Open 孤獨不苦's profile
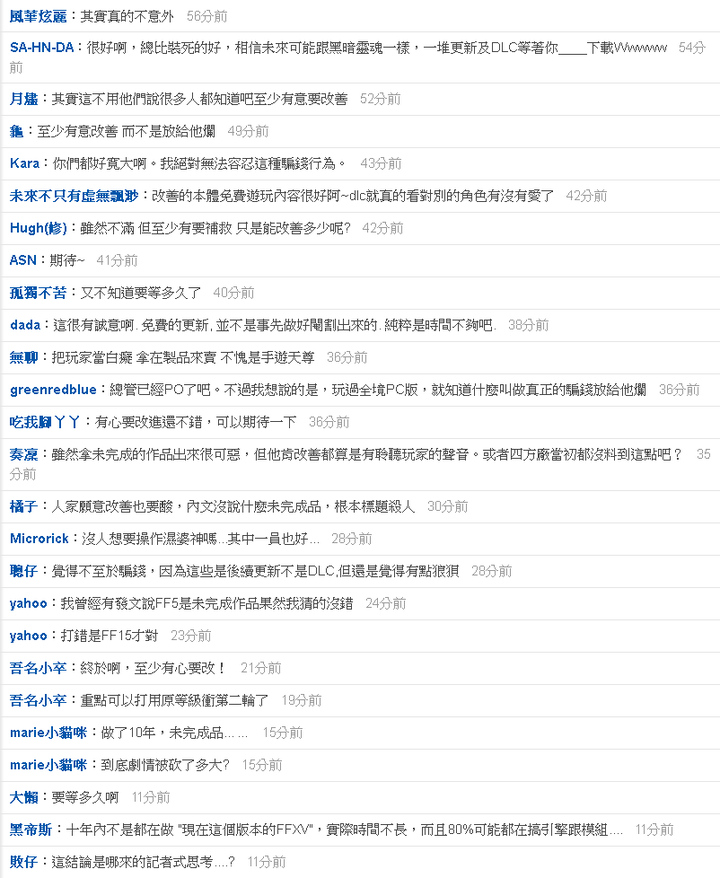Screen dimensions: 720x878 click(38, 292)
